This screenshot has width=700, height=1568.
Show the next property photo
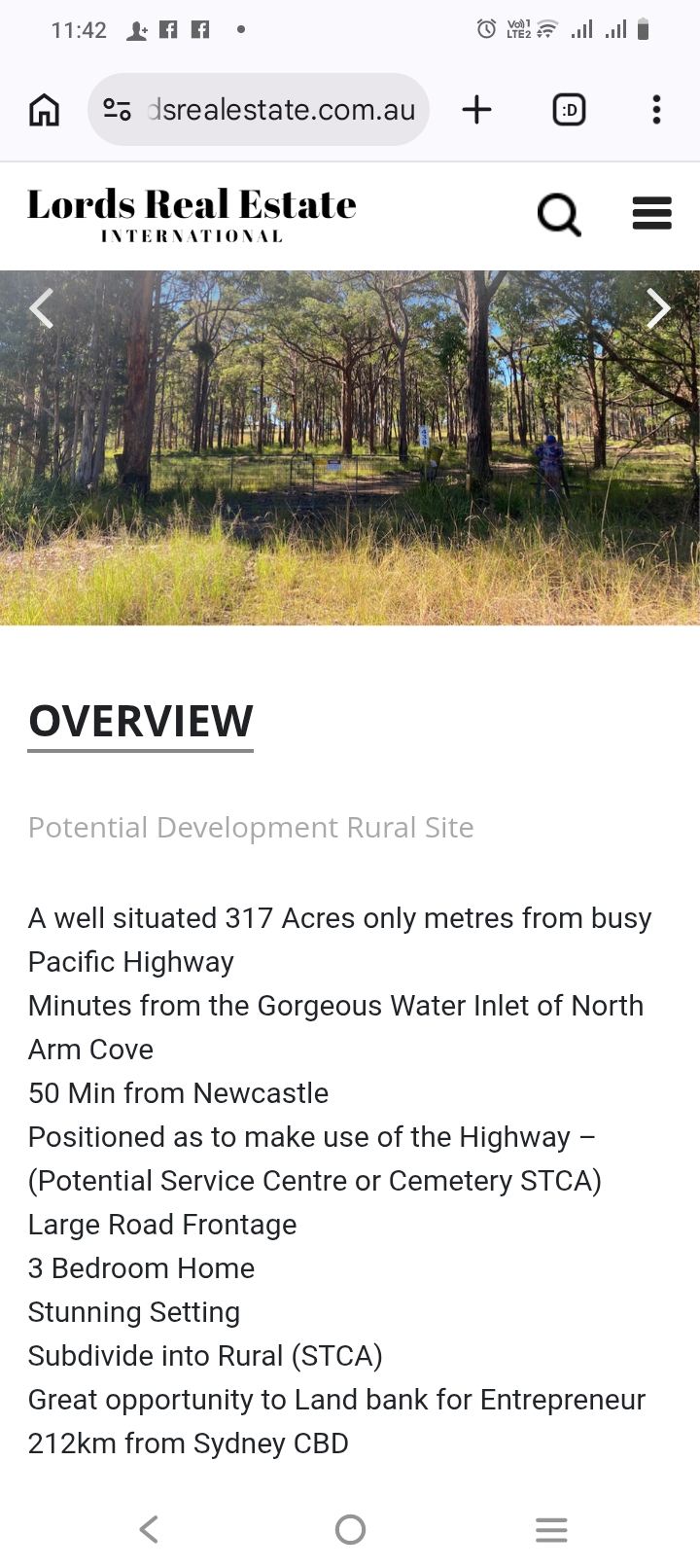[658, 309]
